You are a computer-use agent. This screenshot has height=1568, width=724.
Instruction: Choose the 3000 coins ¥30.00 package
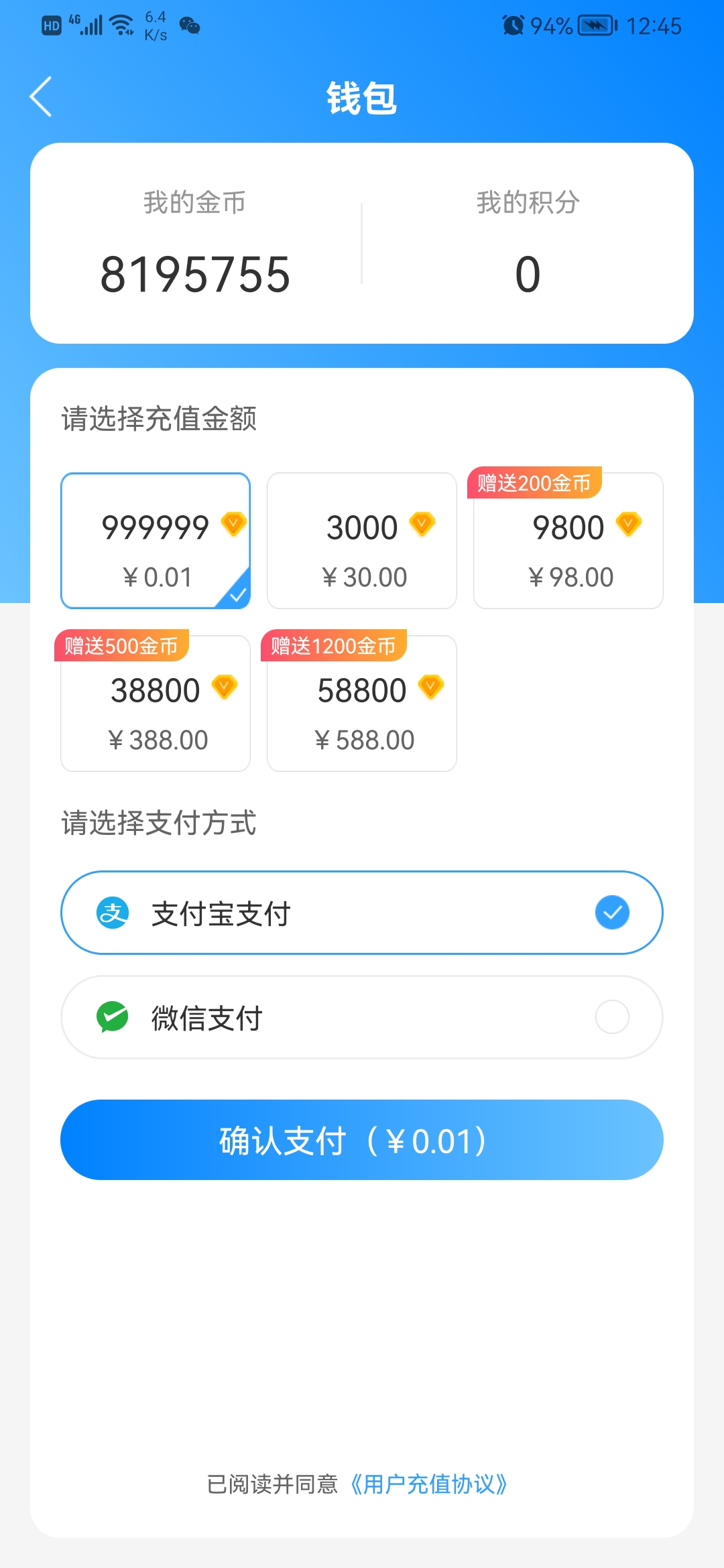362,541
